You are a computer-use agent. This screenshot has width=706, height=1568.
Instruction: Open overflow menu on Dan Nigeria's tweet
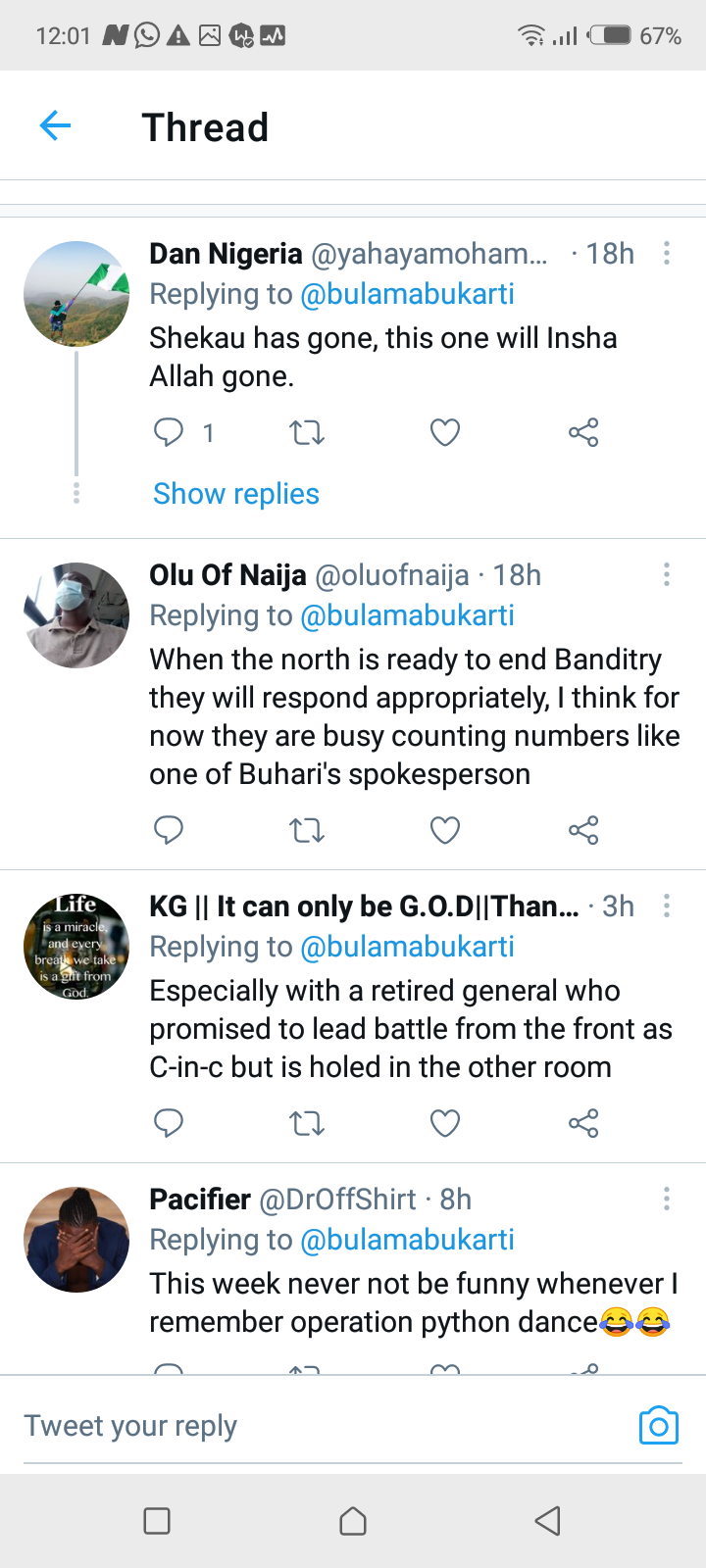click(x=667, y=254)
